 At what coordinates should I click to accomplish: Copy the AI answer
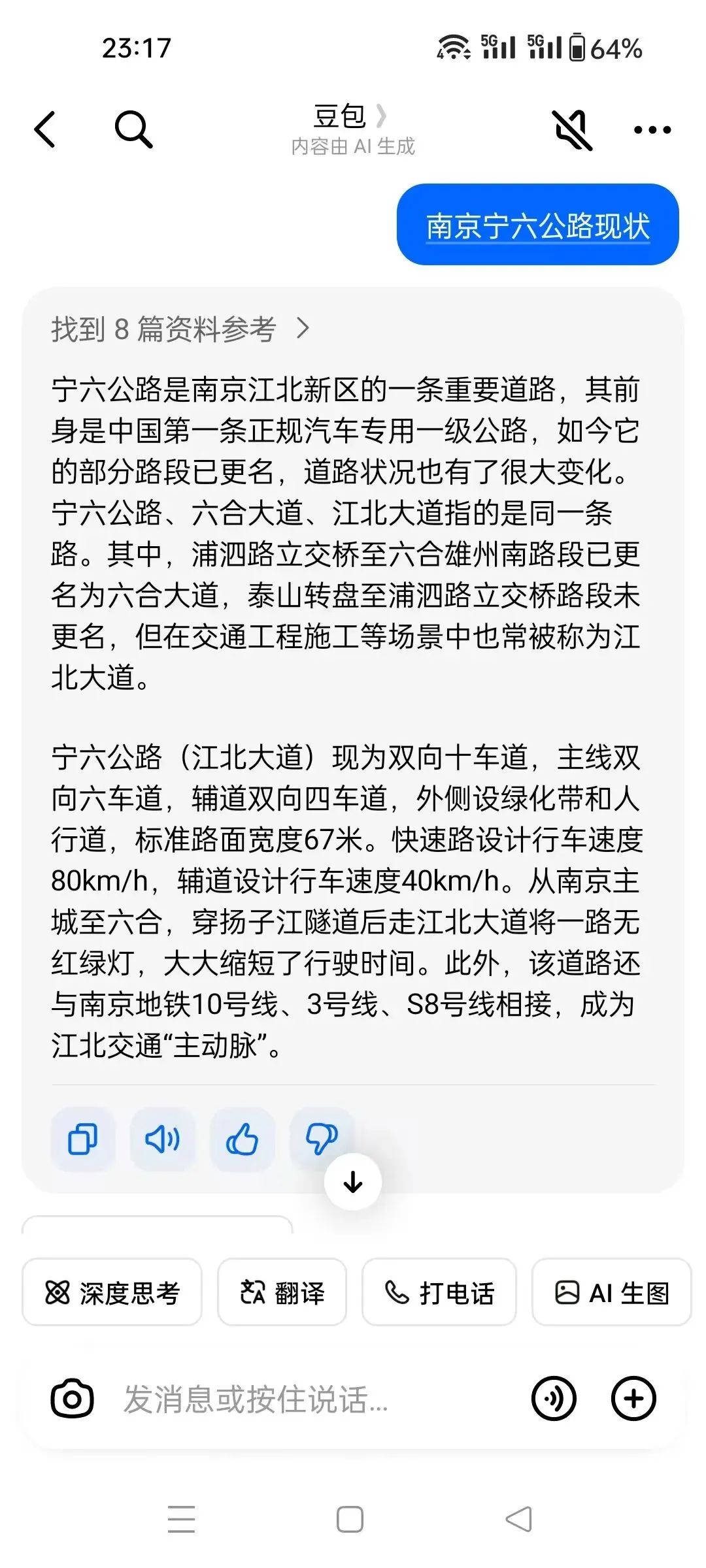click(x=83, y=1139)
